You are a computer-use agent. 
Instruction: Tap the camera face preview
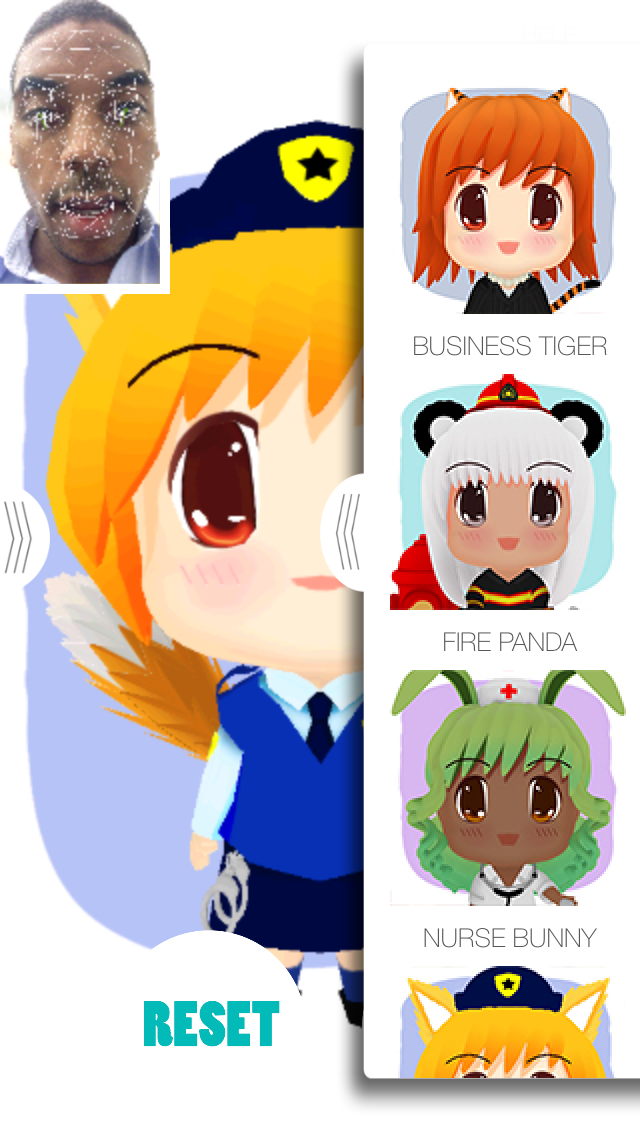click(x=85, y=147)
